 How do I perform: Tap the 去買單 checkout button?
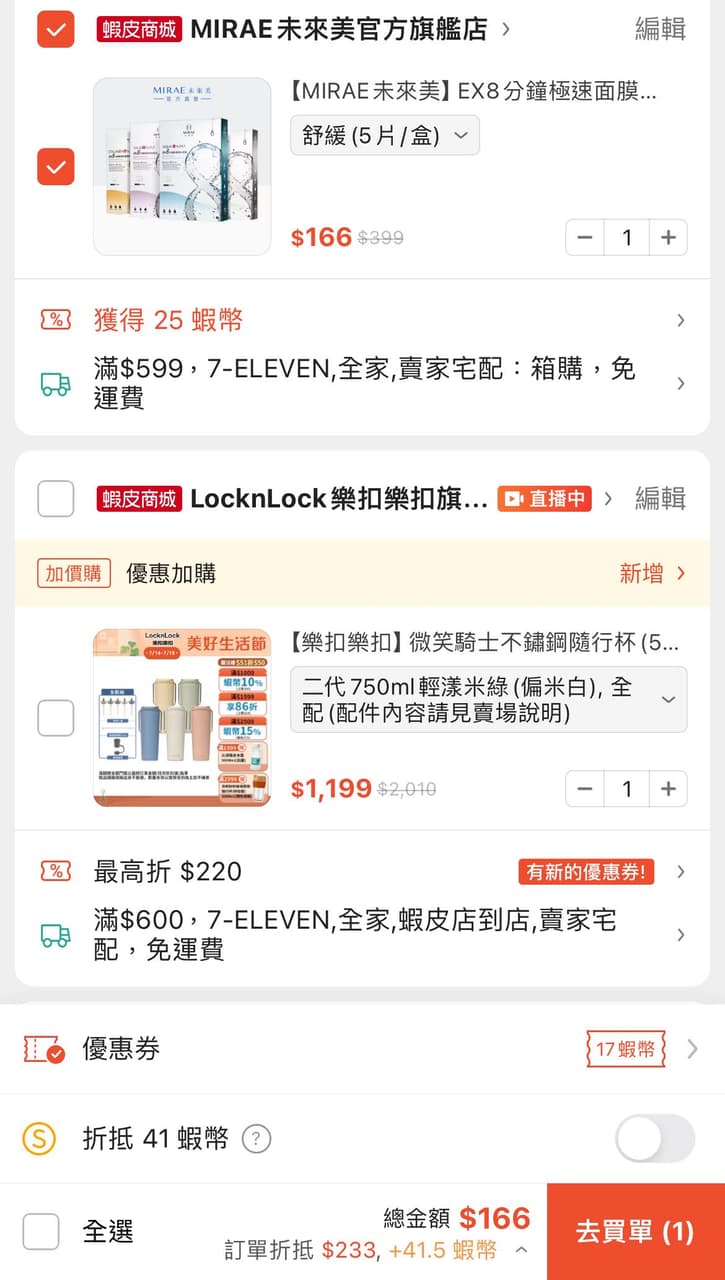click(x=634, y=1232)
